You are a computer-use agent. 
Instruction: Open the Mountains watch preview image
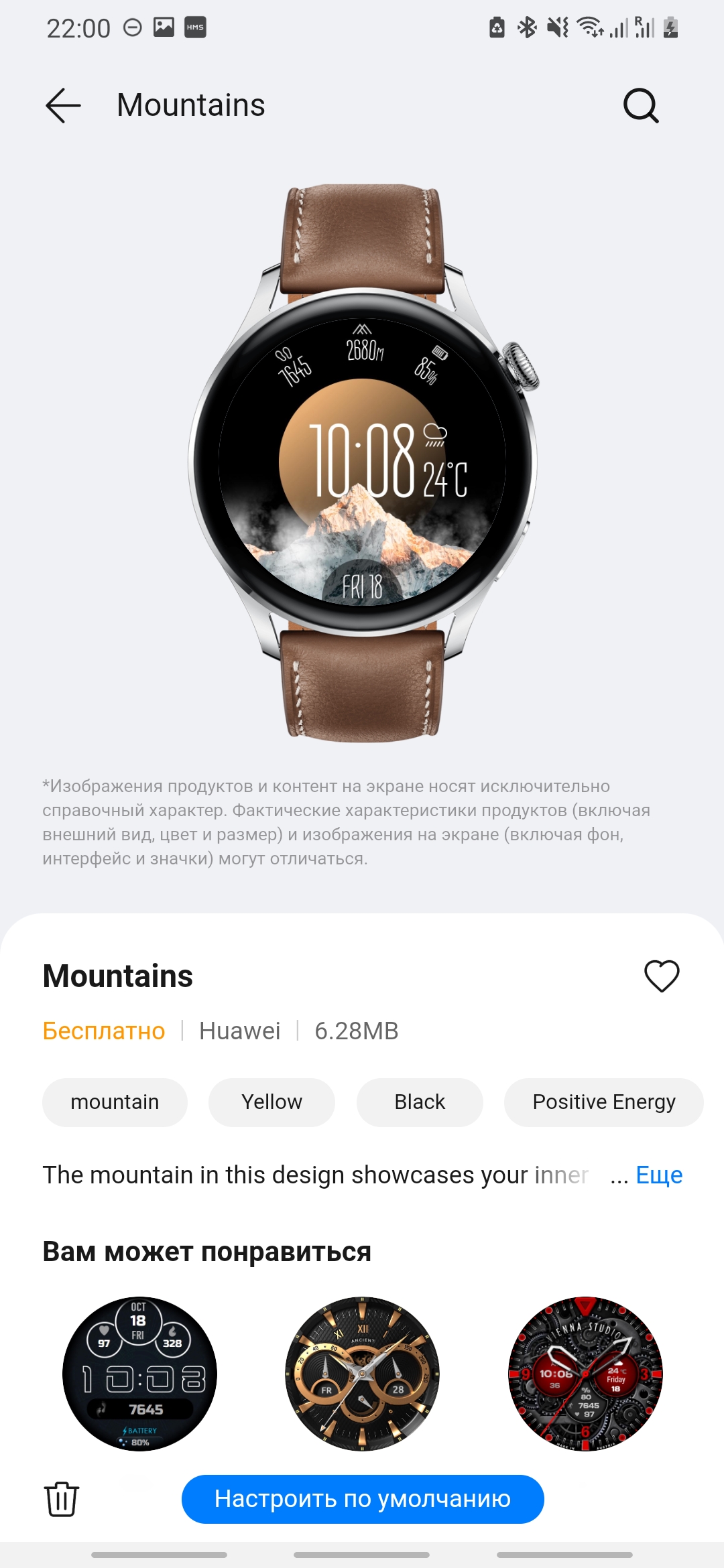point(363,462)
